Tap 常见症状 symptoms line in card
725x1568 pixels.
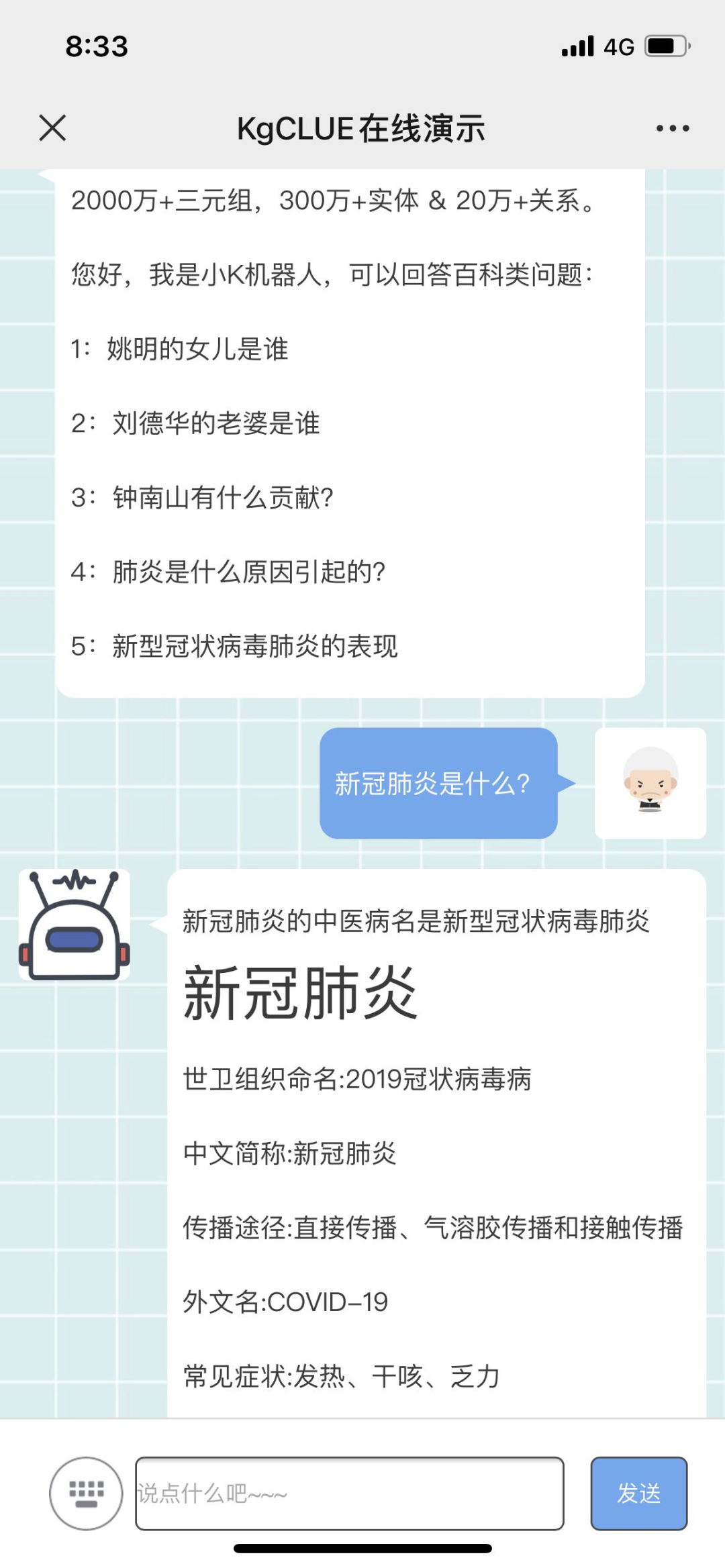click(x=339, y=1374)
